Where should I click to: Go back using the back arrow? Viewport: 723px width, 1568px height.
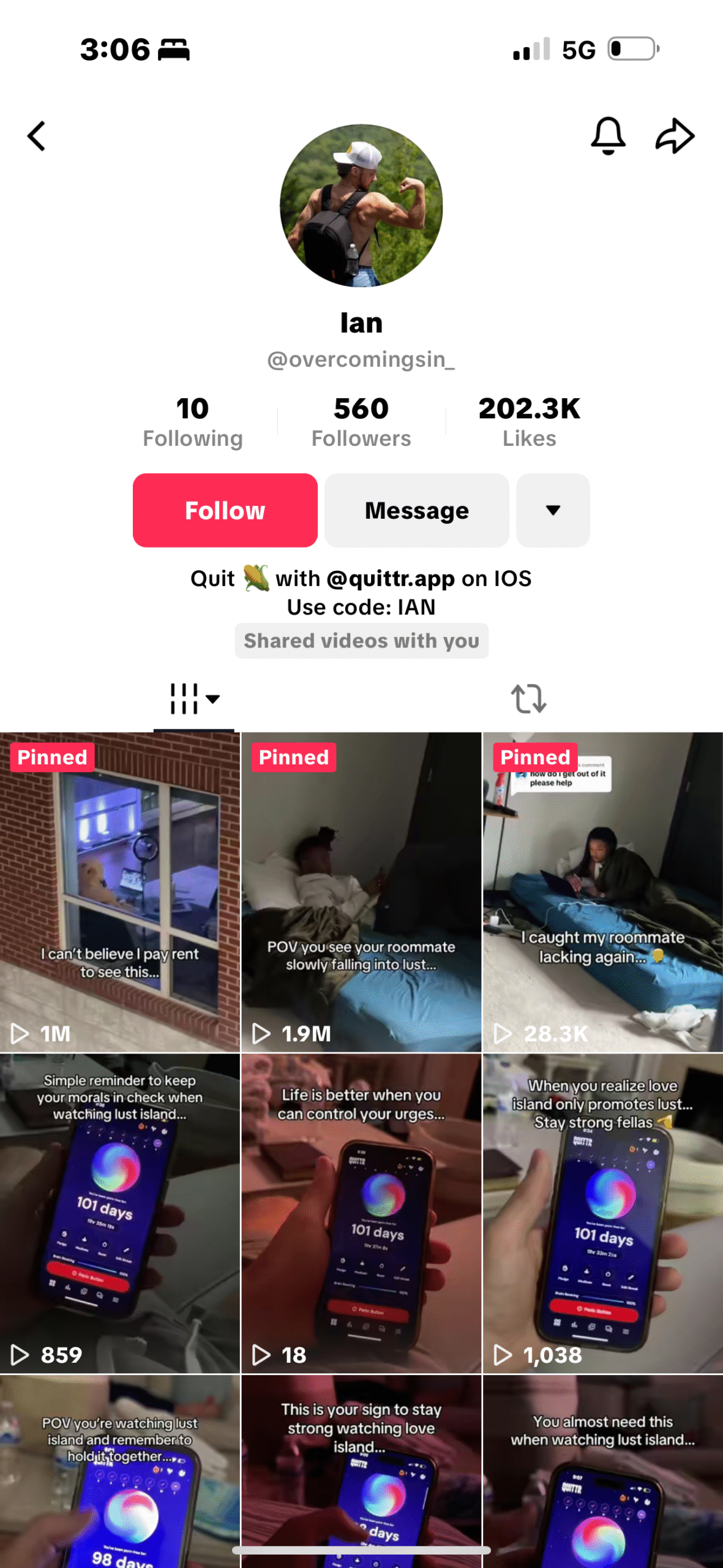click(37, 136)
